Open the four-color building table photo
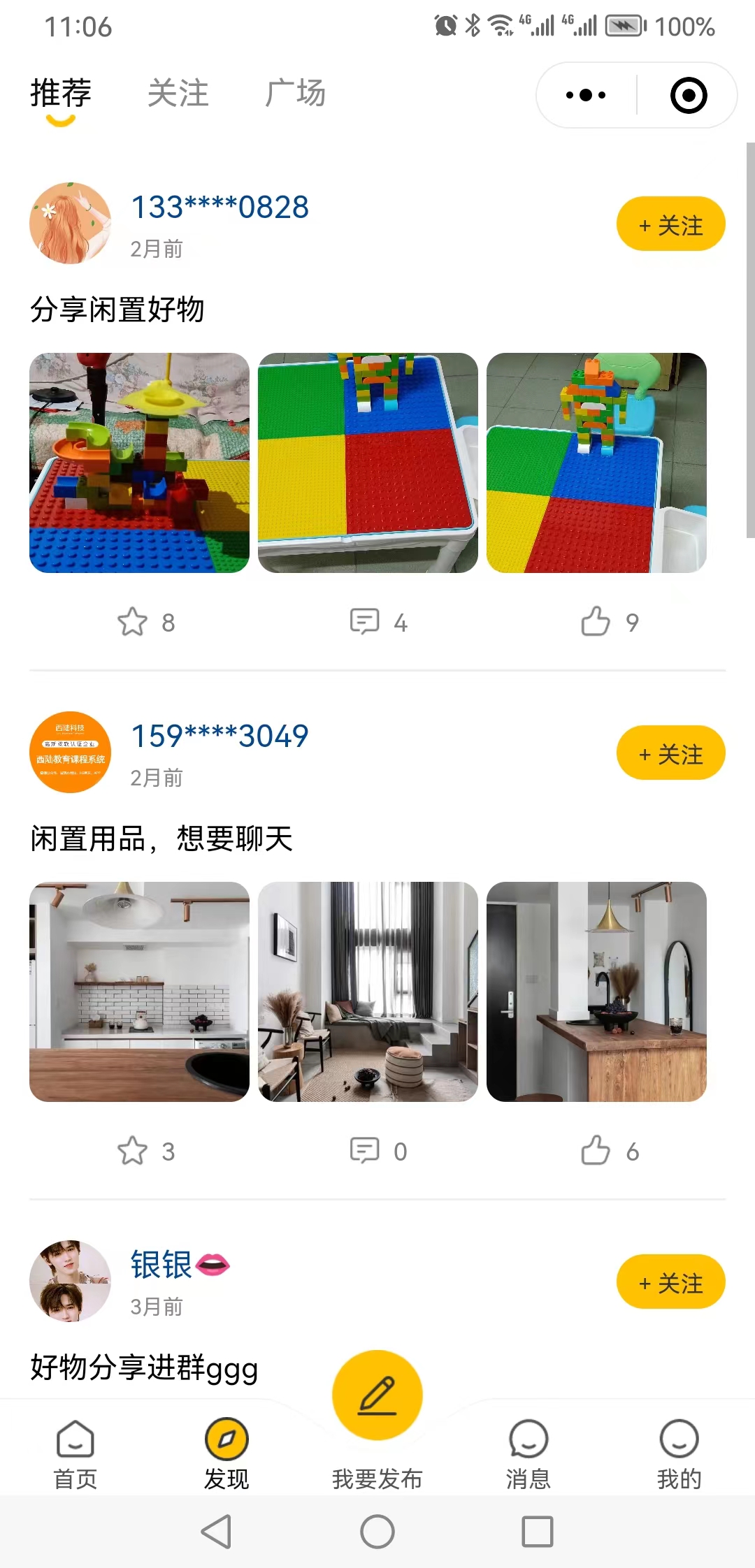The width and height of the screenshot is (755, 1568). (x=368, y=463)
